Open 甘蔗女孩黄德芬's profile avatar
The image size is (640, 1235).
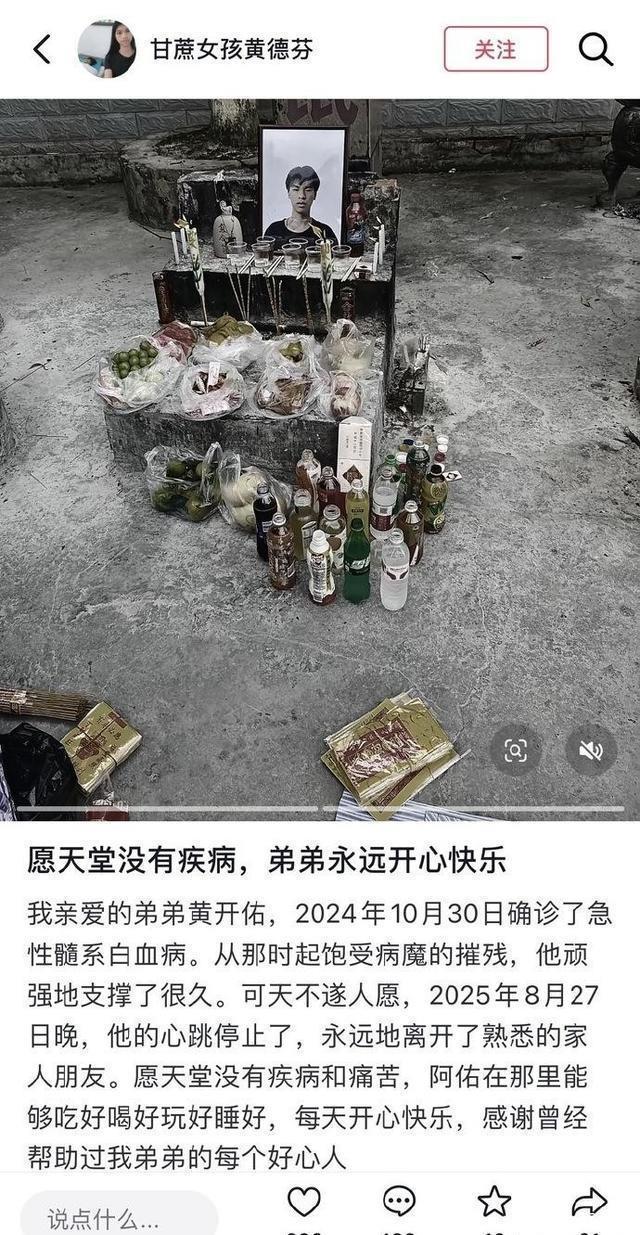107,49
